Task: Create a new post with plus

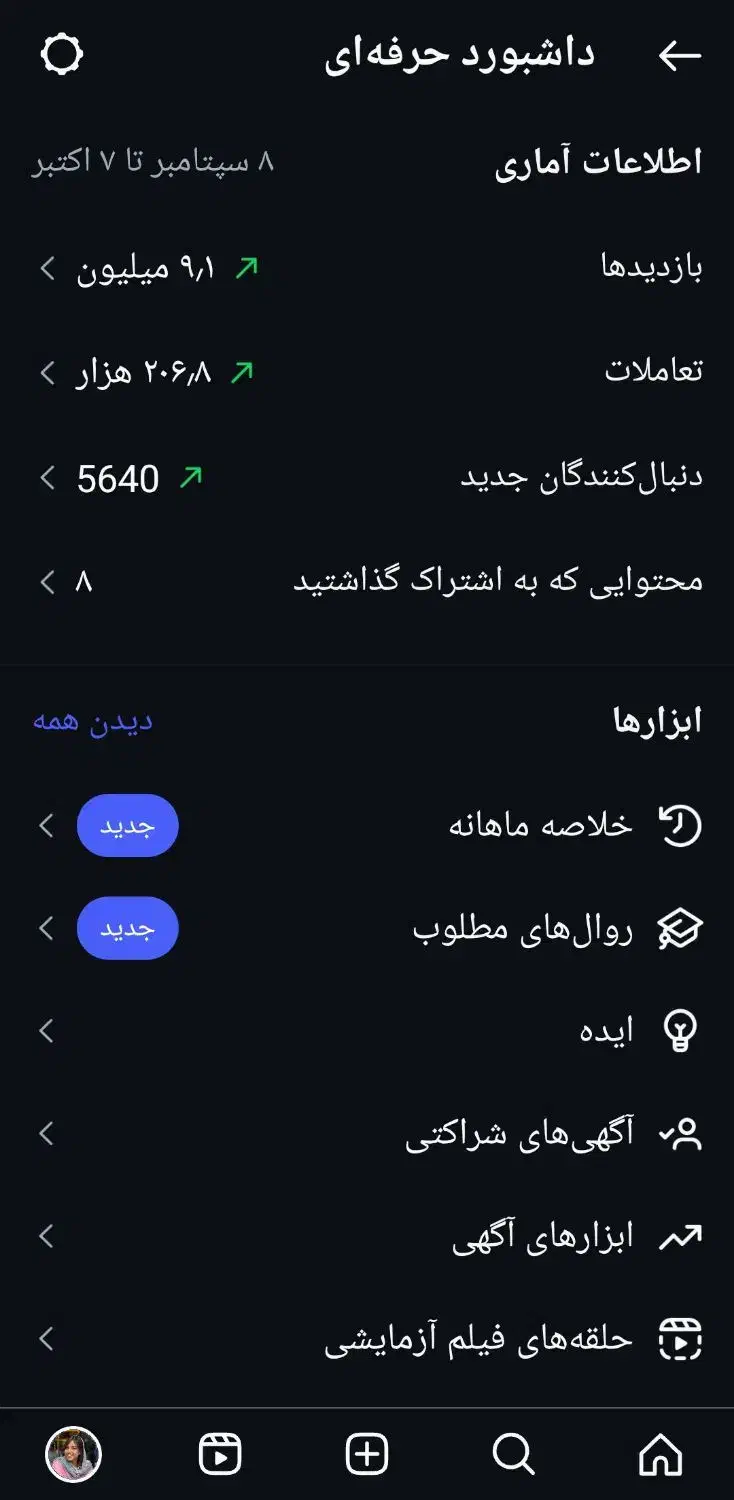Action: tap(367, 1454)
